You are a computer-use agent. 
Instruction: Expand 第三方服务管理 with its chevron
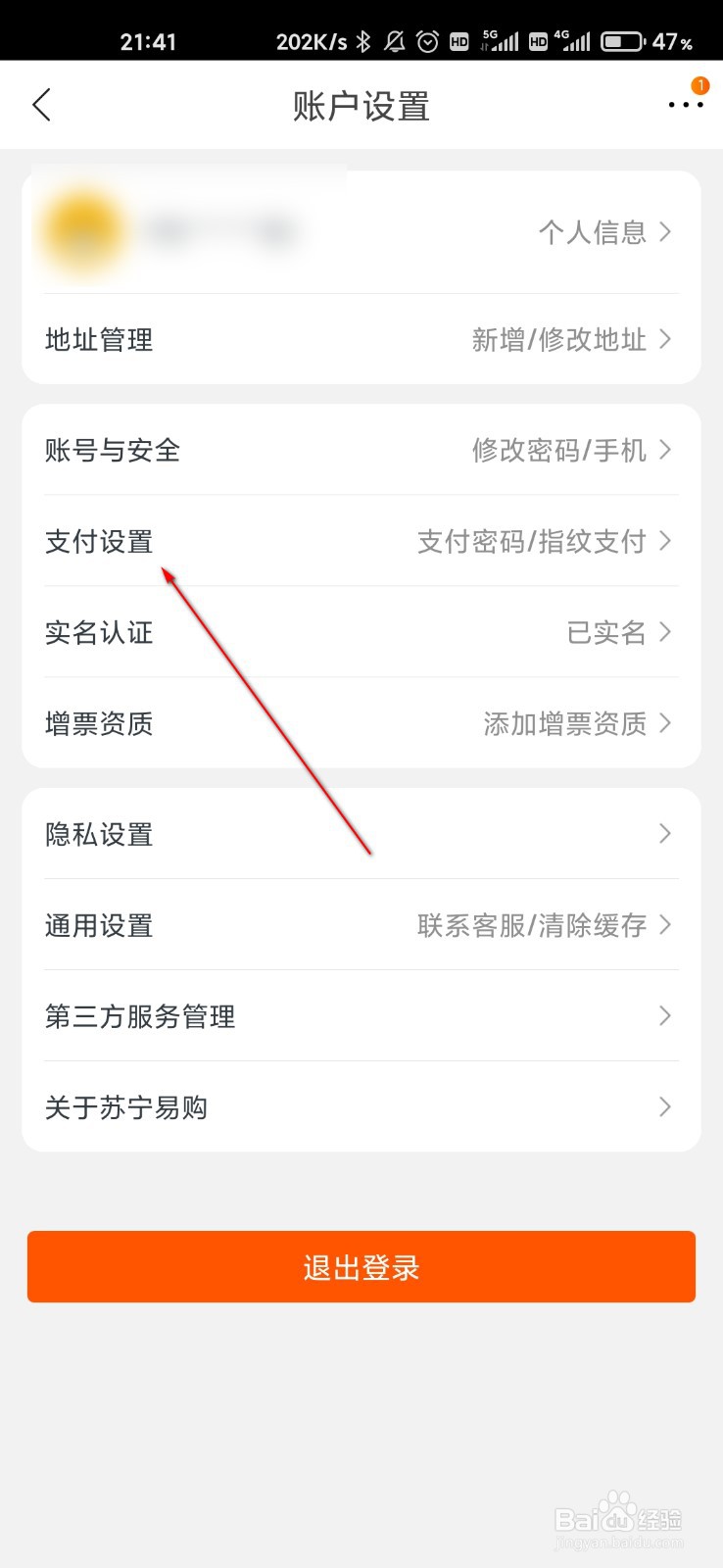[x=664, y=1016]
